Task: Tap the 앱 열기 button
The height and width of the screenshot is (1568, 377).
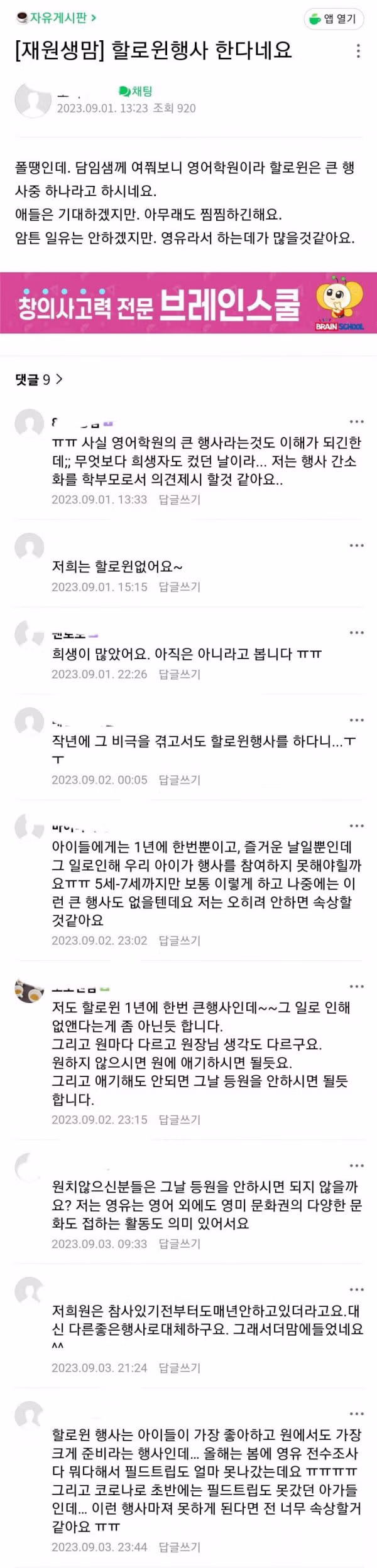Action: [x=334, y=19]
